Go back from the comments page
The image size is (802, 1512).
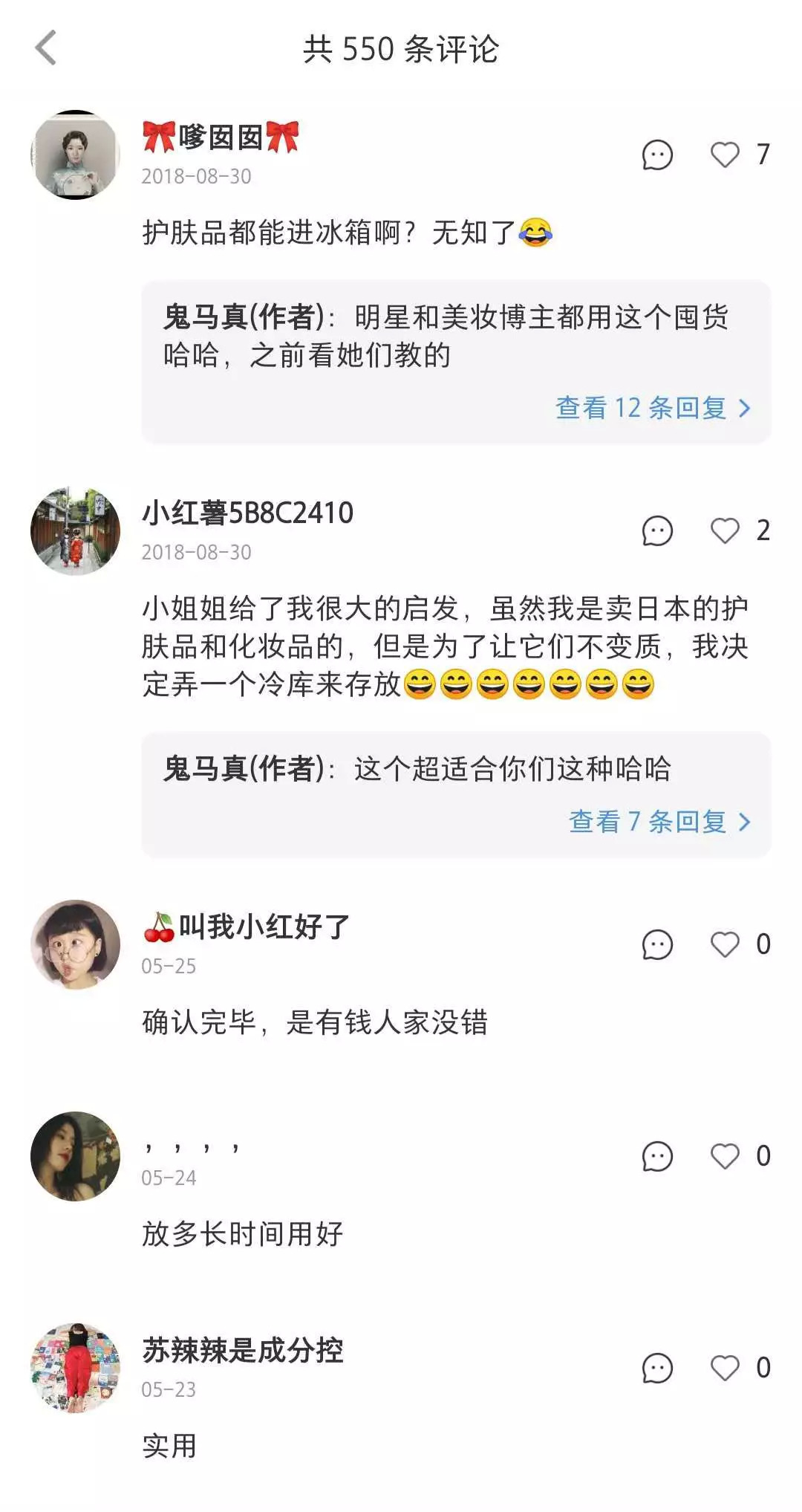point(46,48)
